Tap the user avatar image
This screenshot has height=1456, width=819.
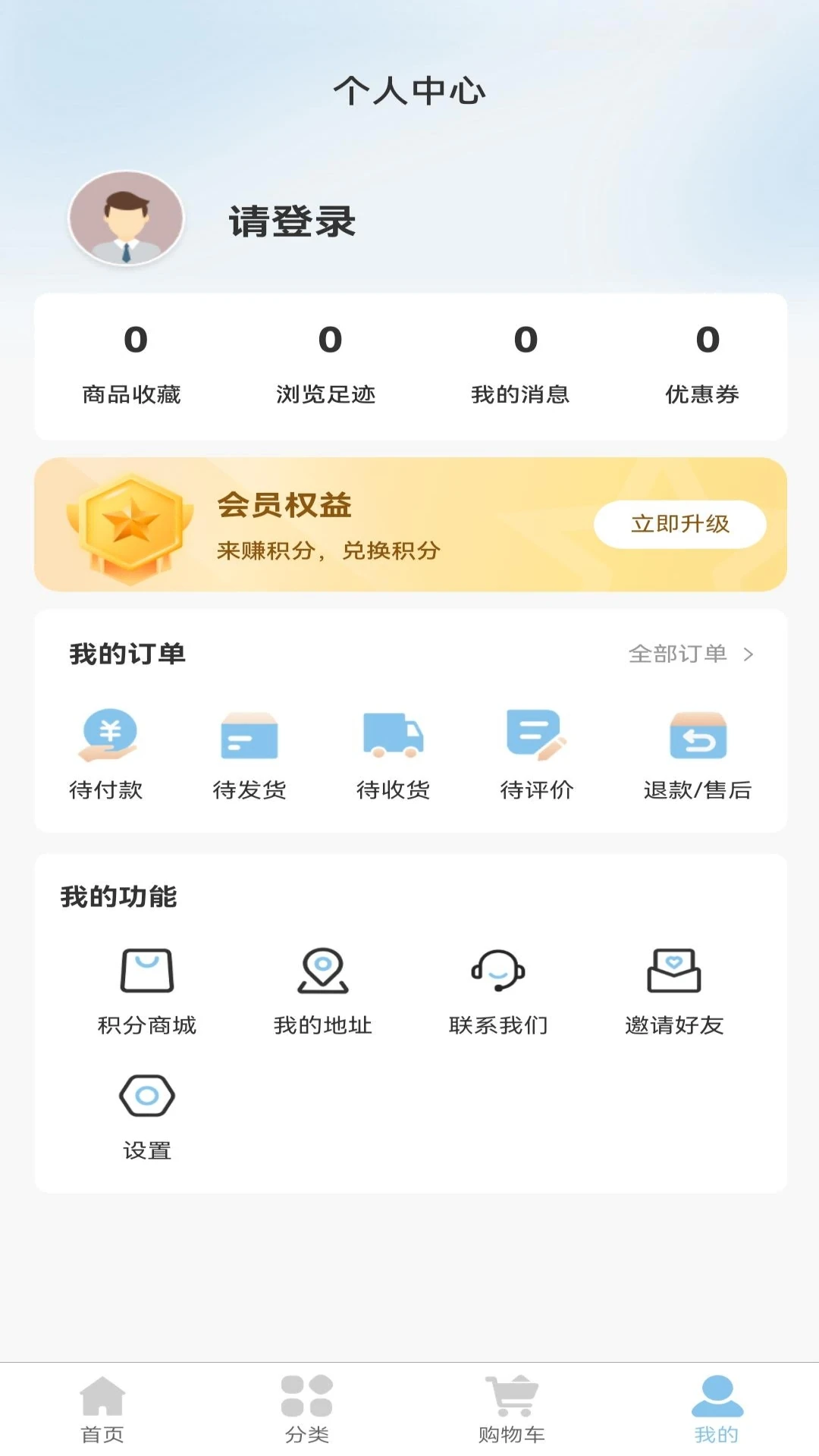click(x=127, y=218)
